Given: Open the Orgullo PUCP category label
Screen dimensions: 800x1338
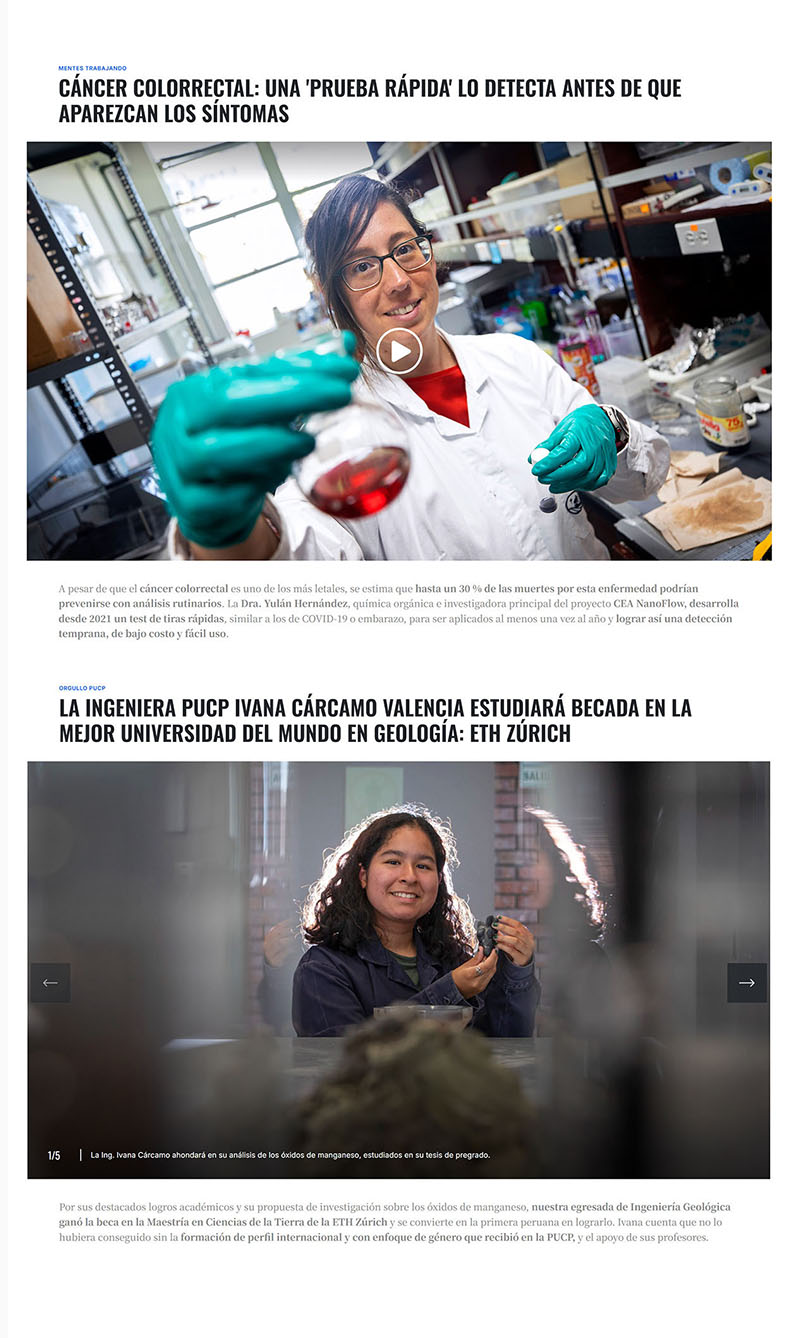Looking at the screenshot, I should [x=82, y=688].
